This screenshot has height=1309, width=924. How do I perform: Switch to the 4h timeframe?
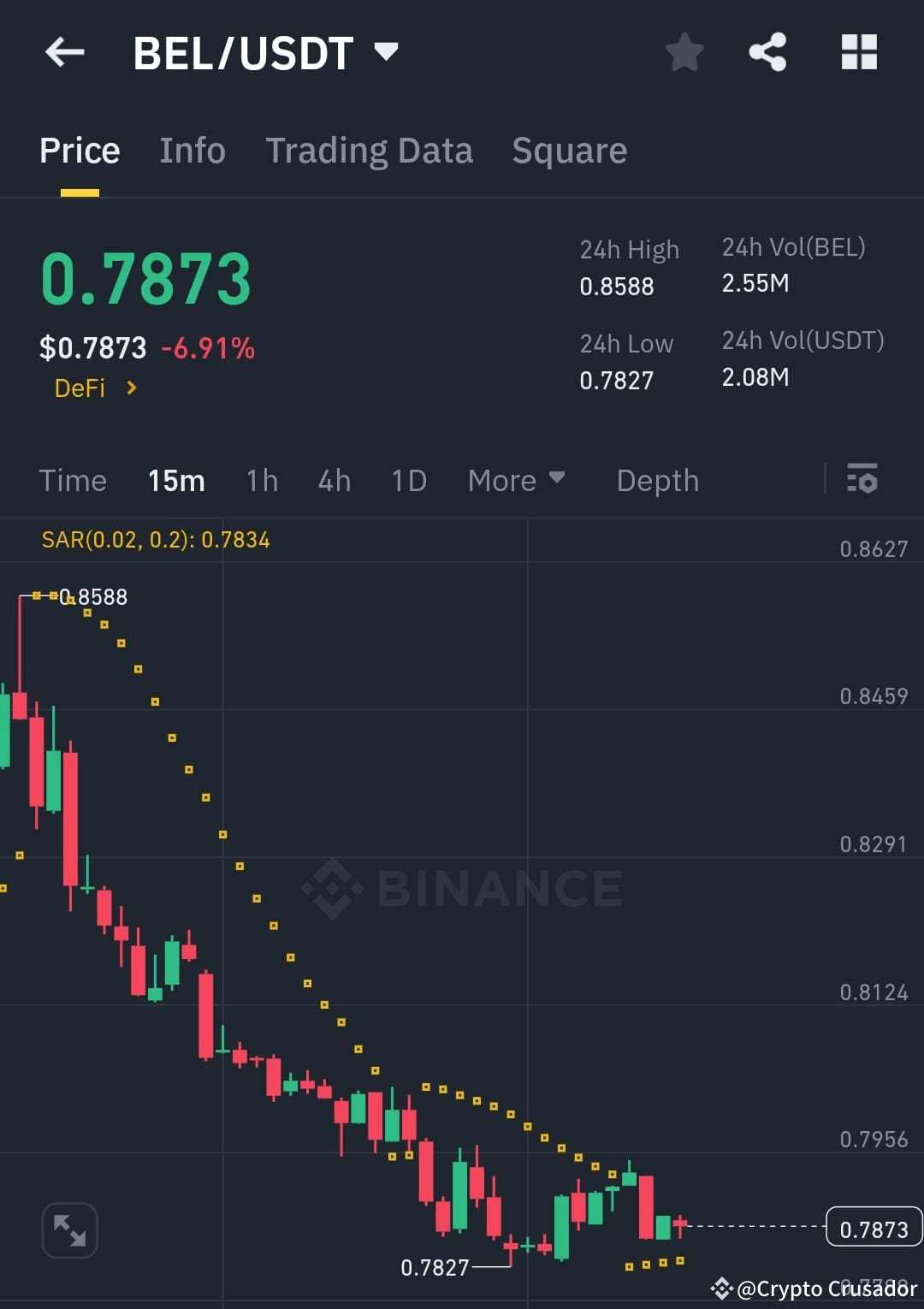[334, 480]
